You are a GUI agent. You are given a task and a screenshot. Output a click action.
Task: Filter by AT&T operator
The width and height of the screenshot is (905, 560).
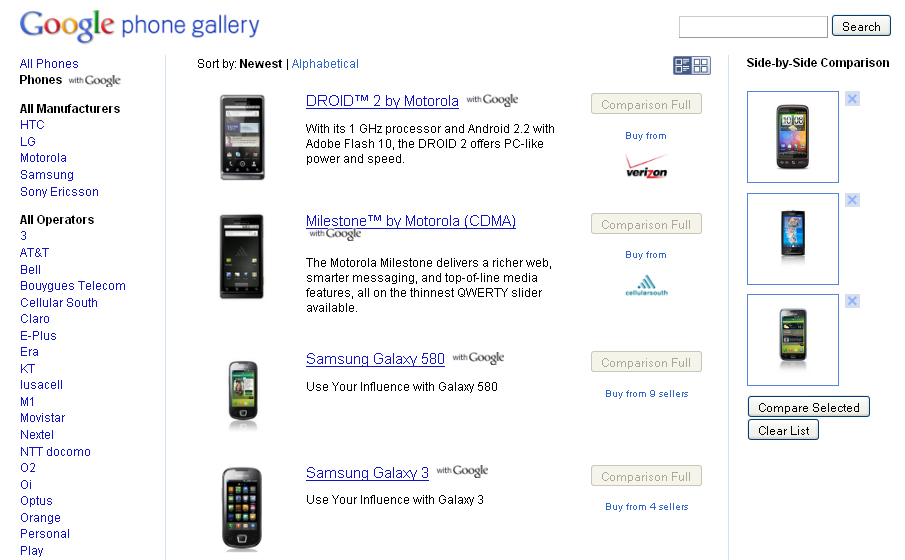point(34,253)
